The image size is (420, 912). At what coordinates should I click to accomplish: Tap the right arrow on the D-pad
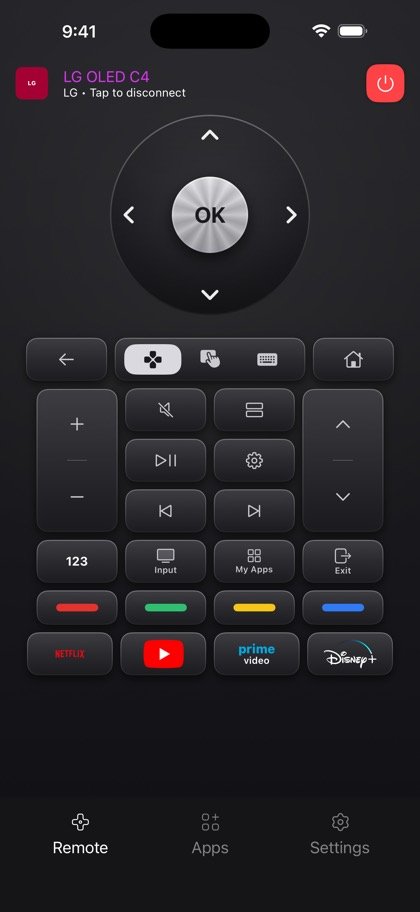291,215
